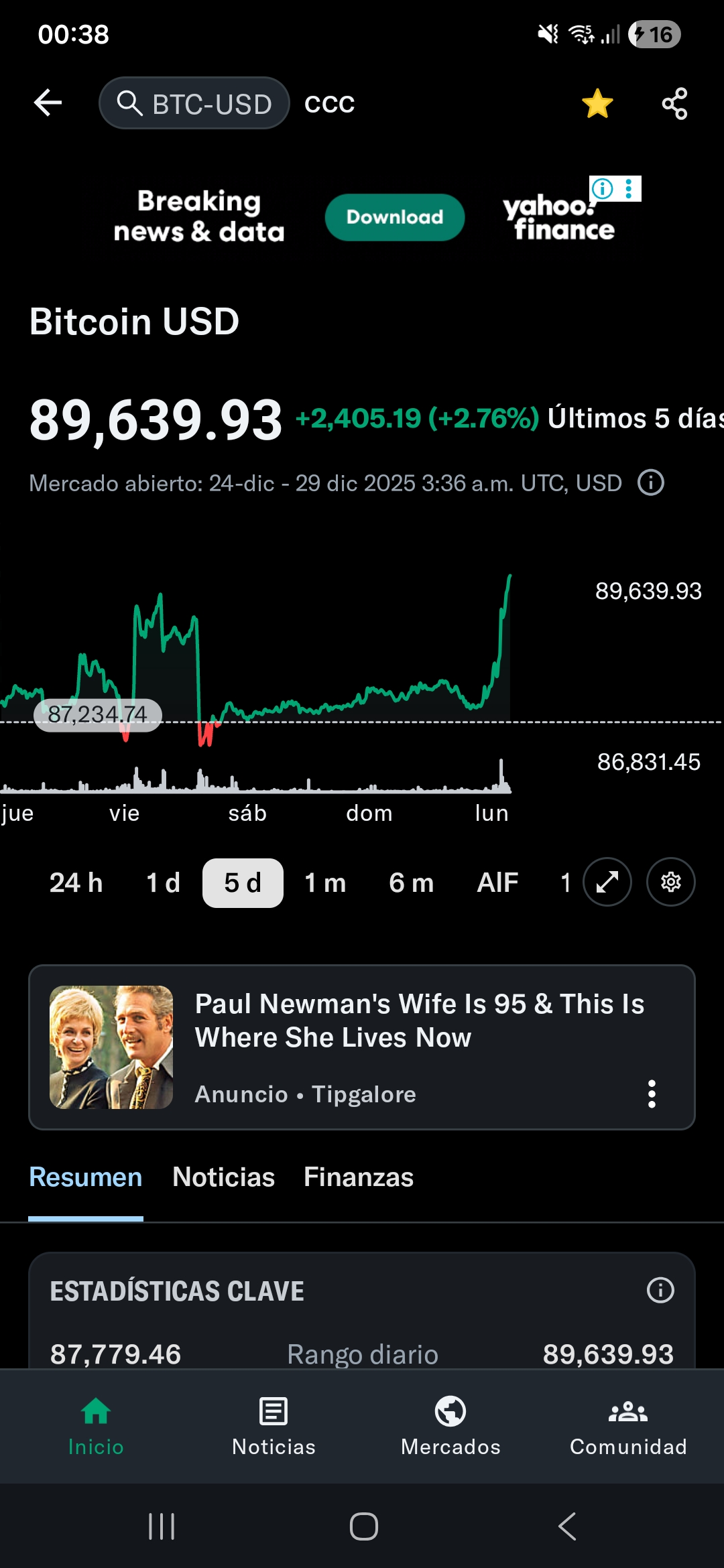The height and width of the screenshot is (1568, 724).
Task: Open the ad options three-dot menu
Action: [x=651, y=1094]
